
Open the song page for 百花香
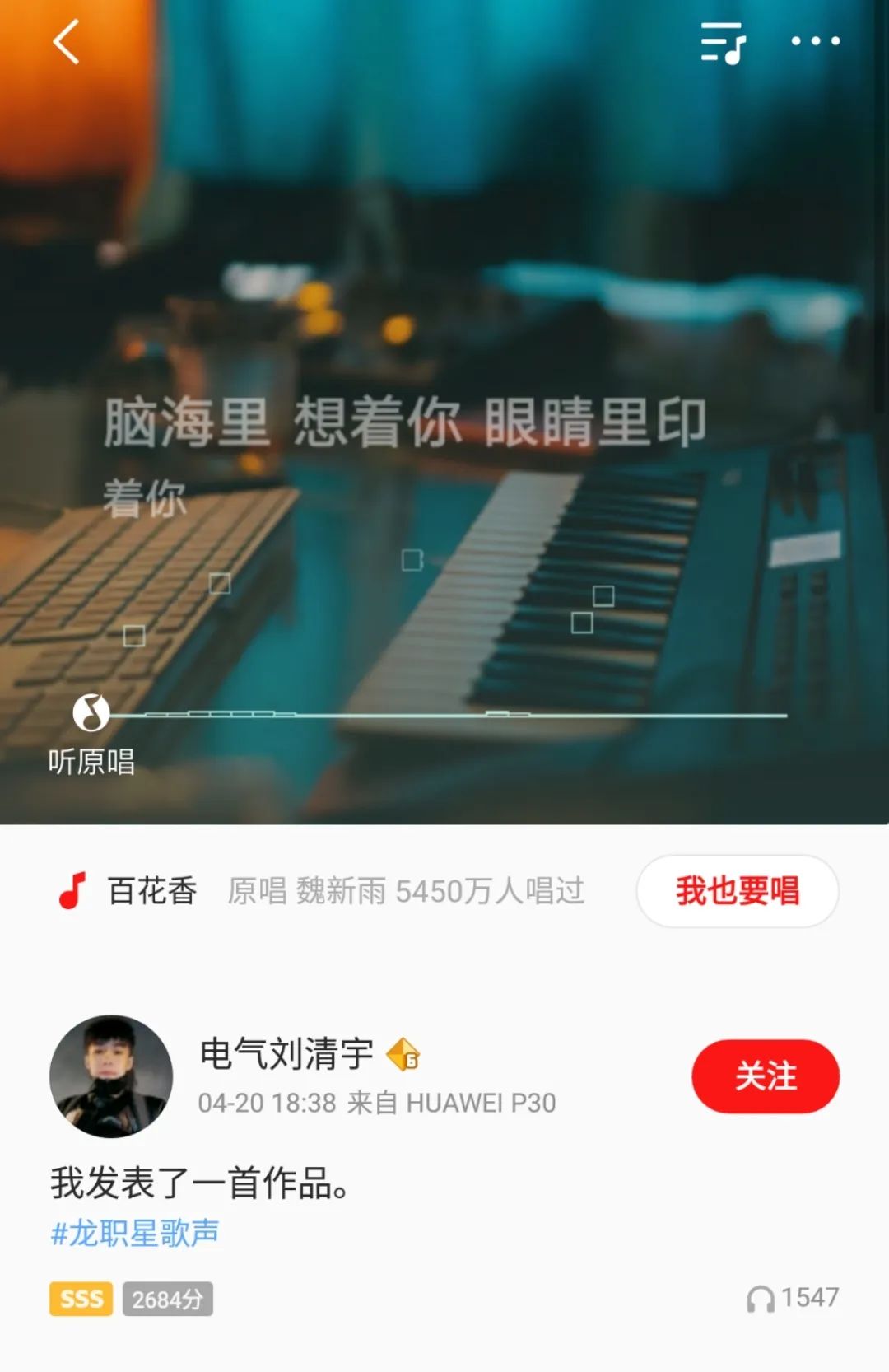tap(152, 891)
